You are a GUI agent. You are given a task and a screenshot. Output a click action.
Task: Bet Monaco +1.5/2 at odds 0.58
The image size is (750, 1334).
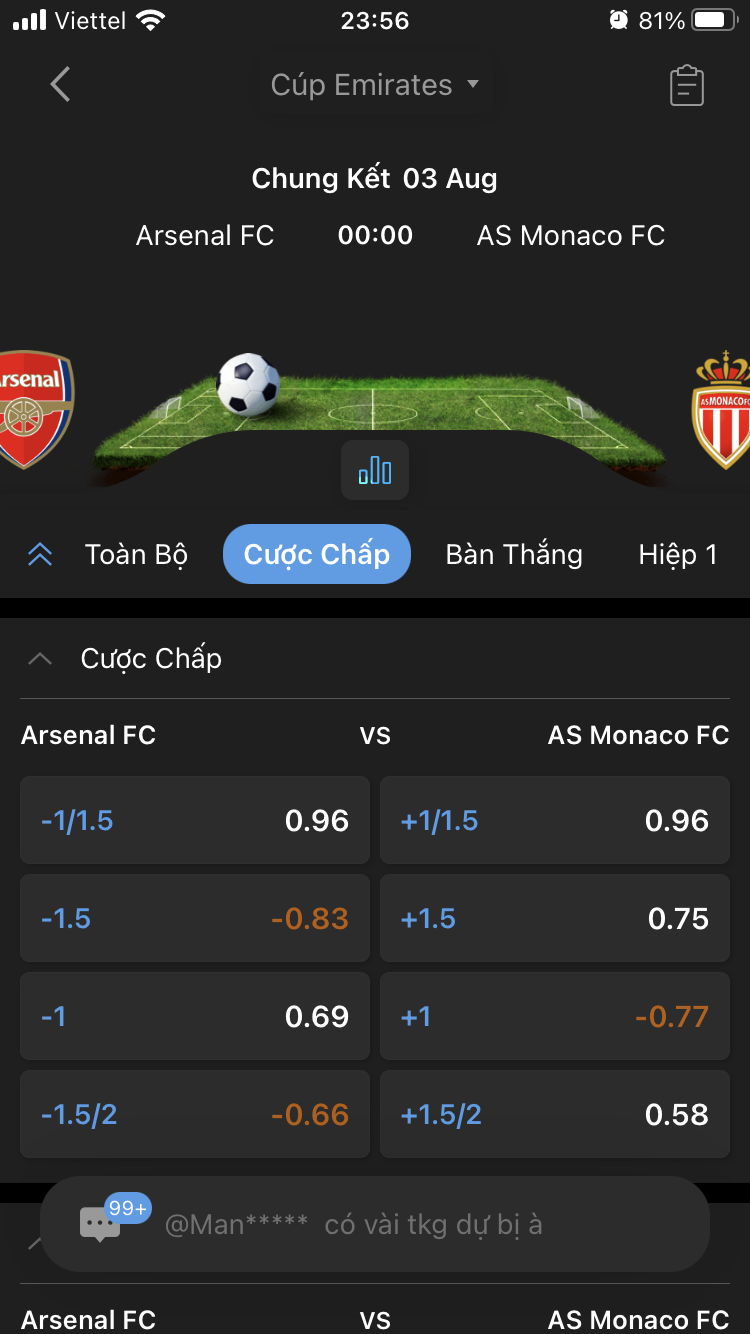tap(555, 1115)
